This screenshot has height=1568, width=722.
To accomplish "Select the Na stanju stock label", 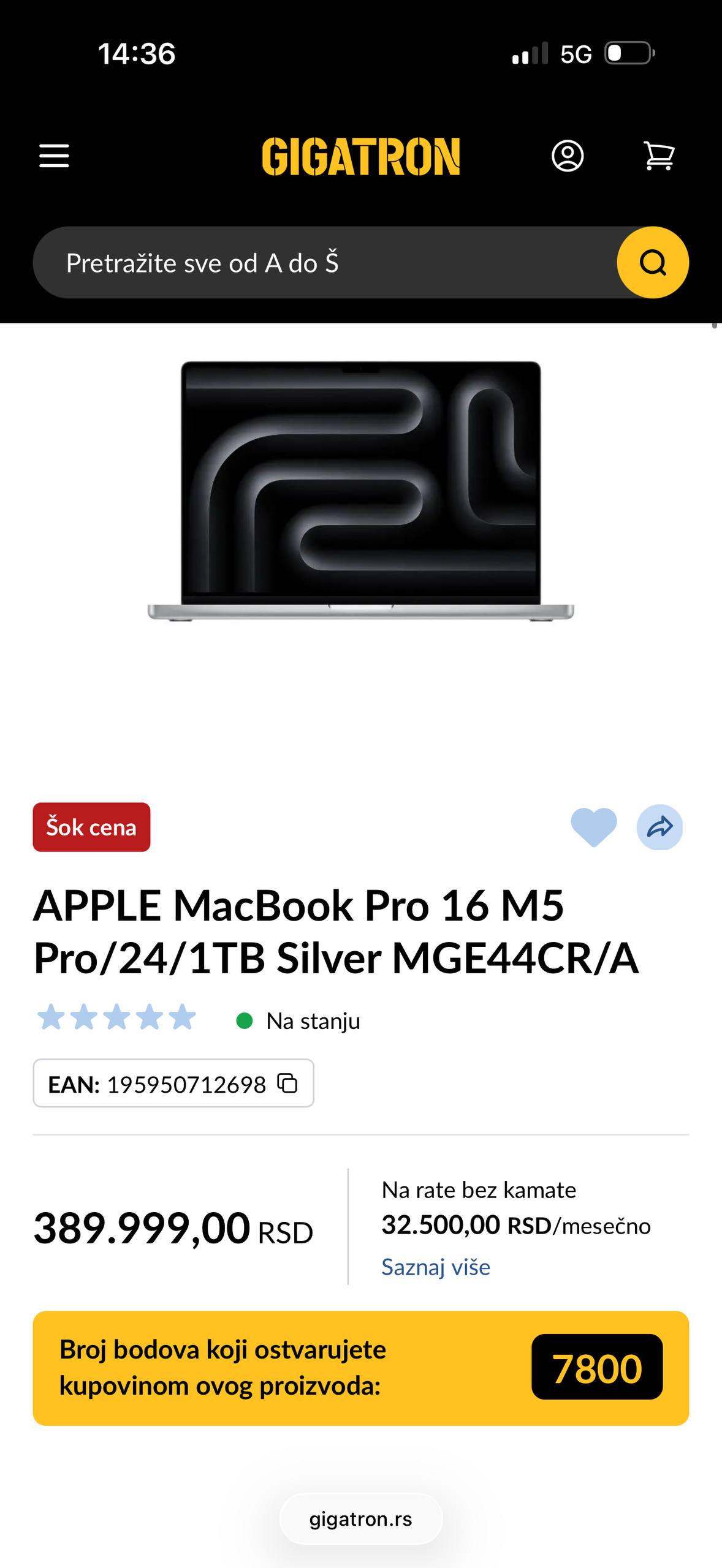I will (x=312, y=1019).
